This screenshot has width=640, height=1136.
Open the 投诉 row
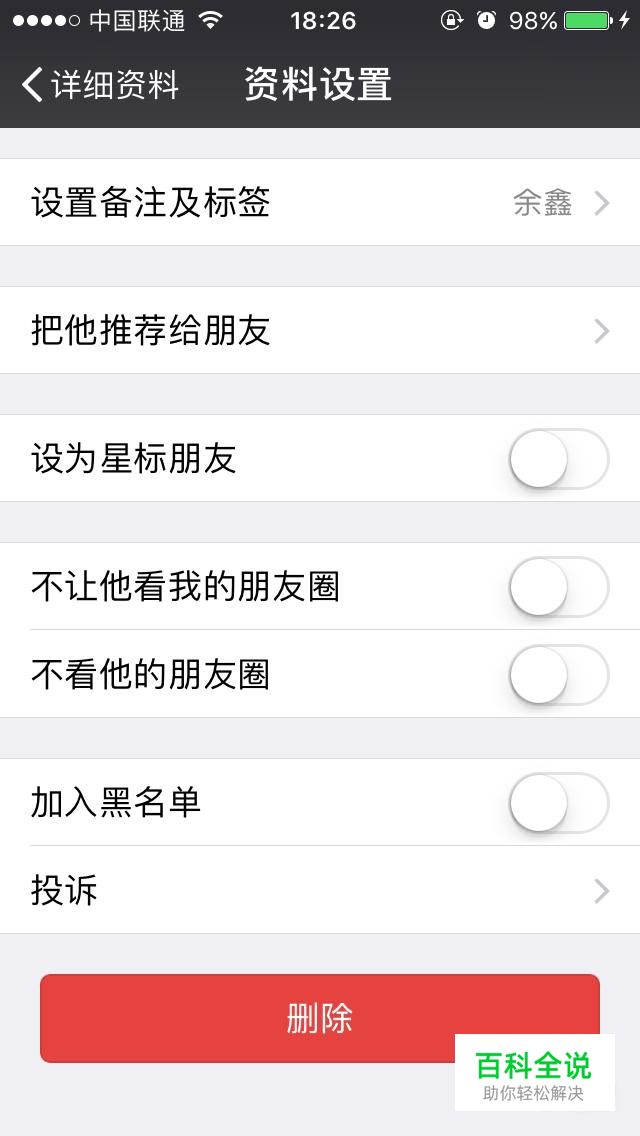click(320, 890)
